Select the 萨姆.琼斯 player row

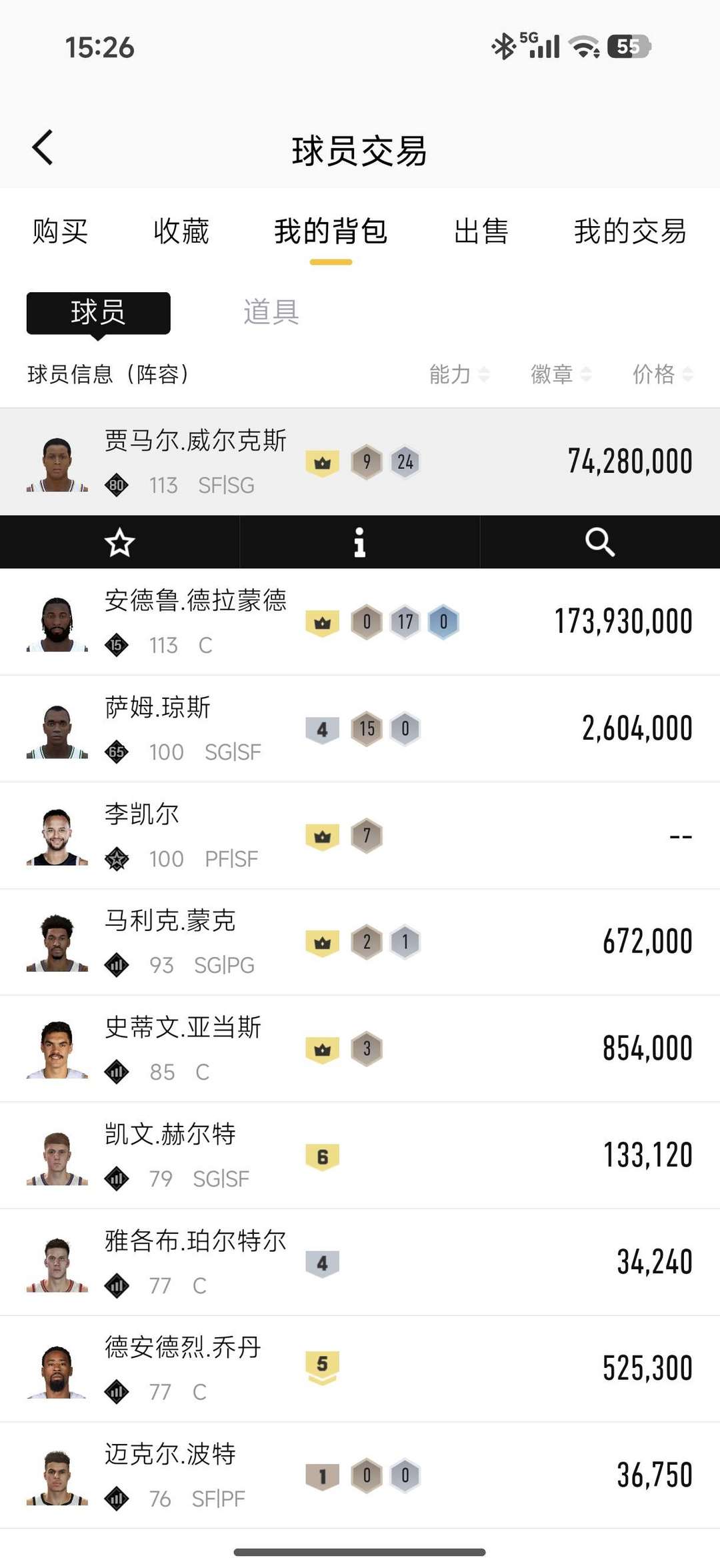[x=360, y=728]
